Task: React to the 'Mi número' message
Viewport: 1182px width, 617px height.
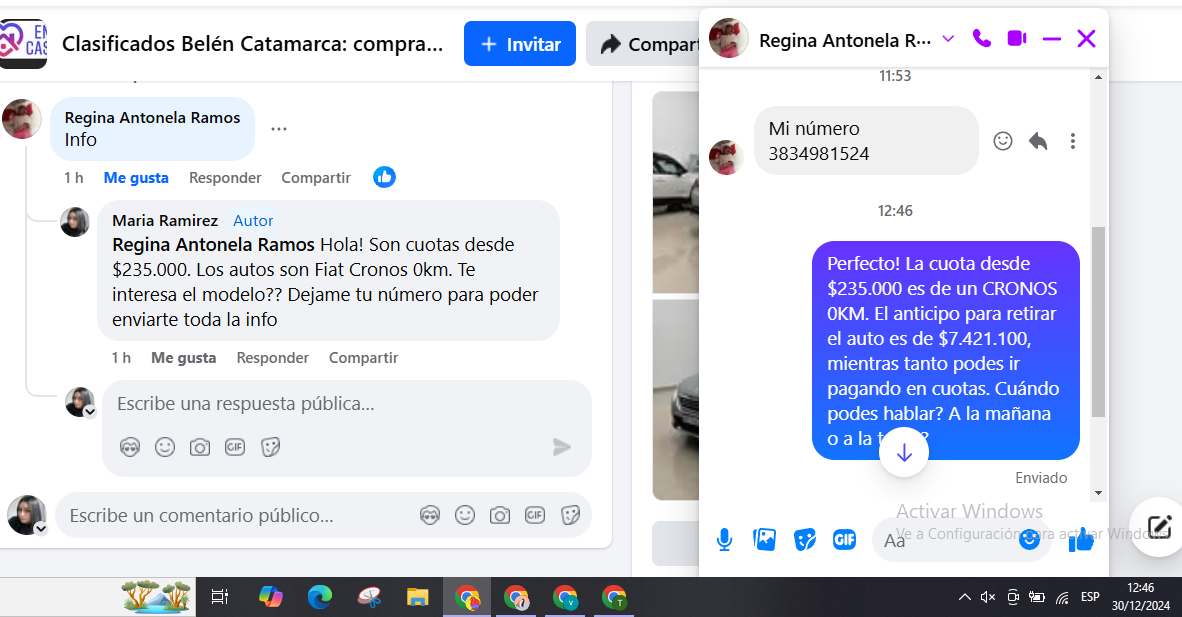Action: point(1003,141)
